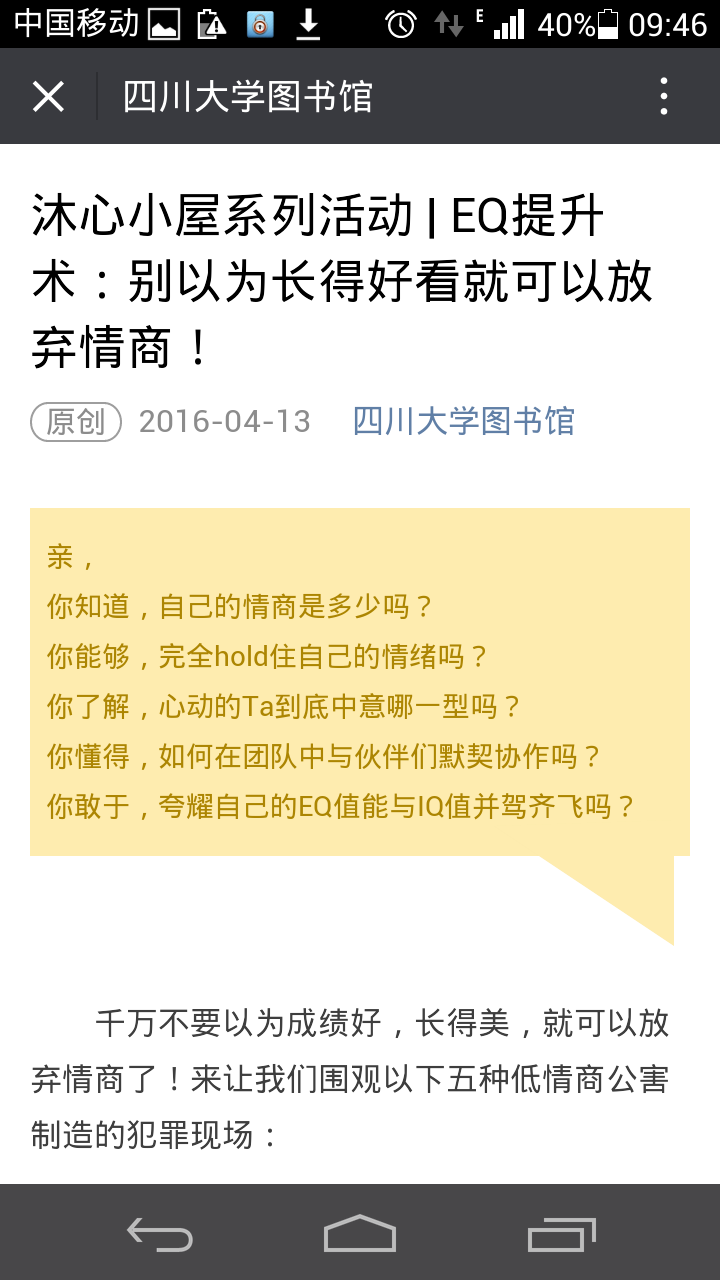Open the three-dot overflow menu
This screenshot has height=1280, width=720.
663,97
